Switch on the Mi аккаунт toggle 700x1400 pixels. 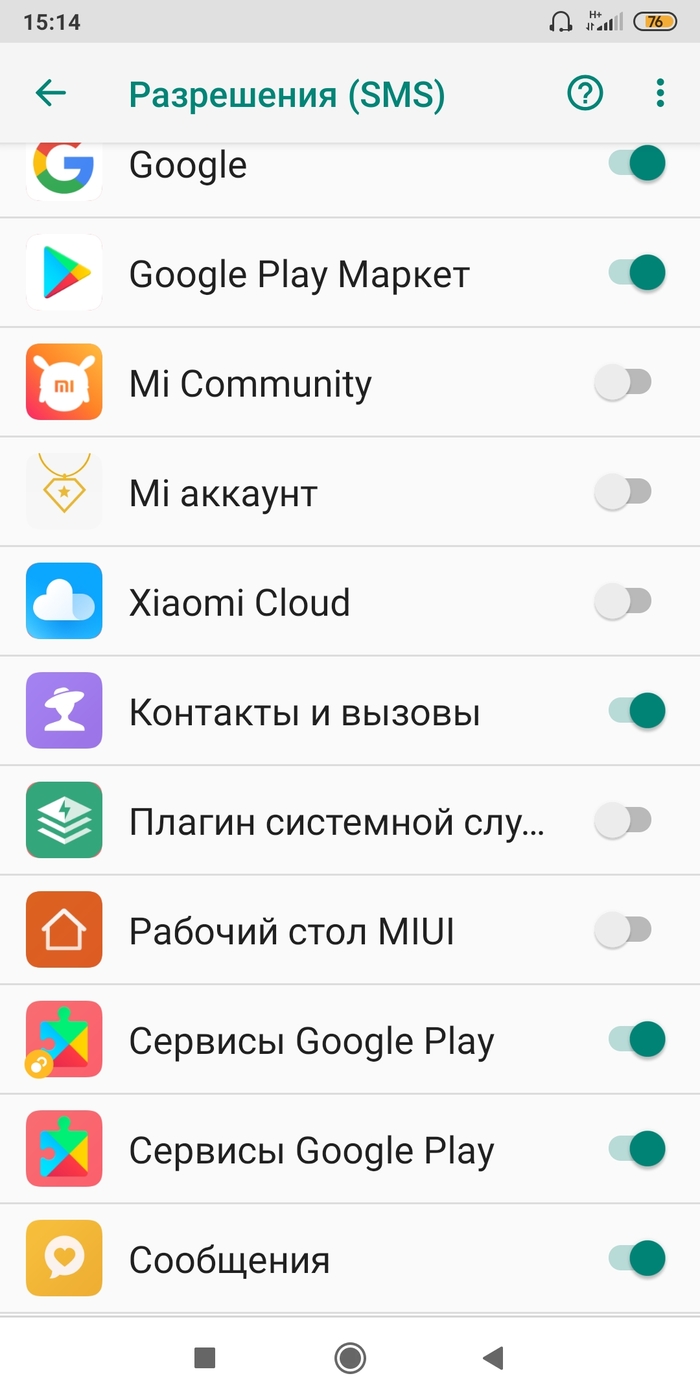(x=624, y=492)
